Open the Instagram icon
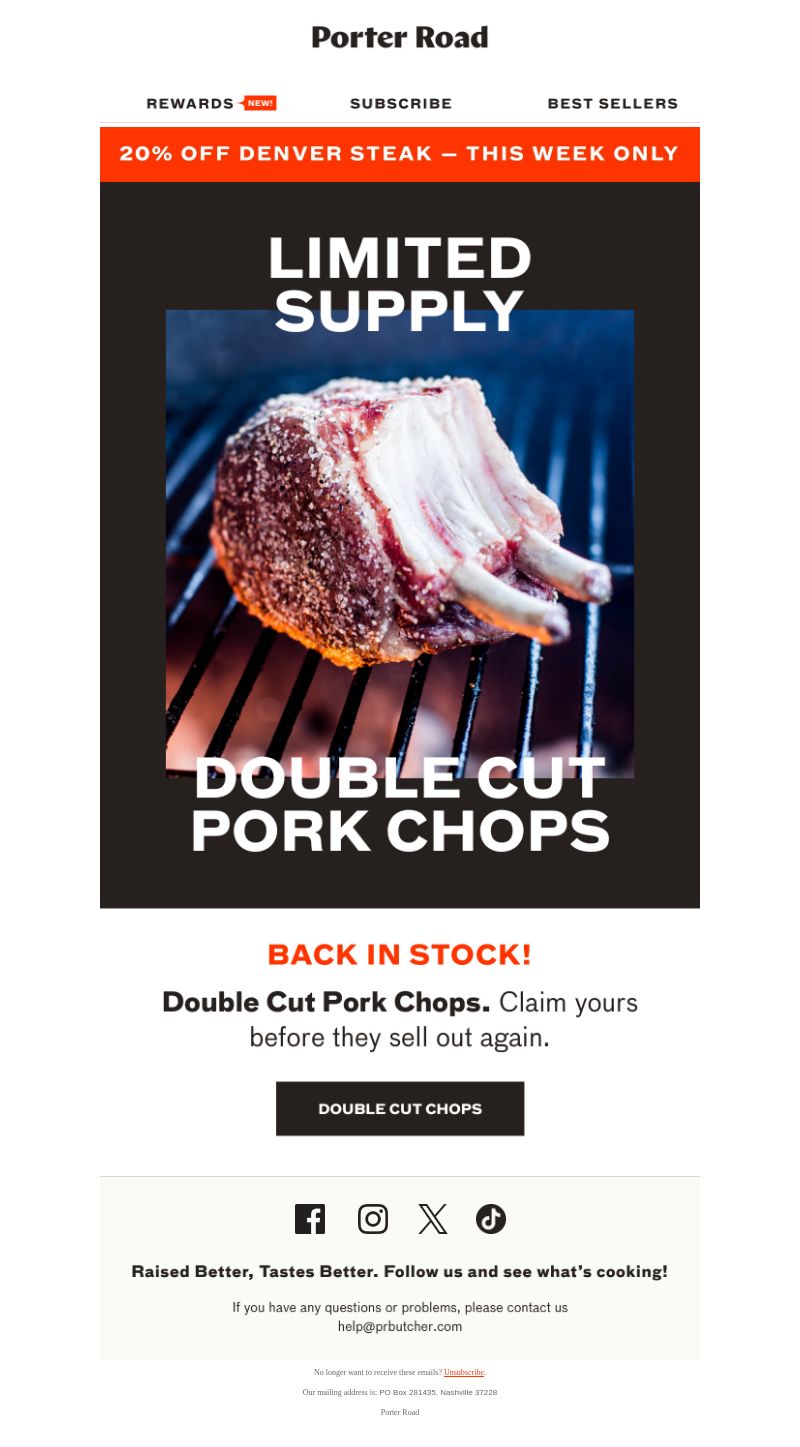This screenshot has width=800, height=1447. [x=373, y=1219]
